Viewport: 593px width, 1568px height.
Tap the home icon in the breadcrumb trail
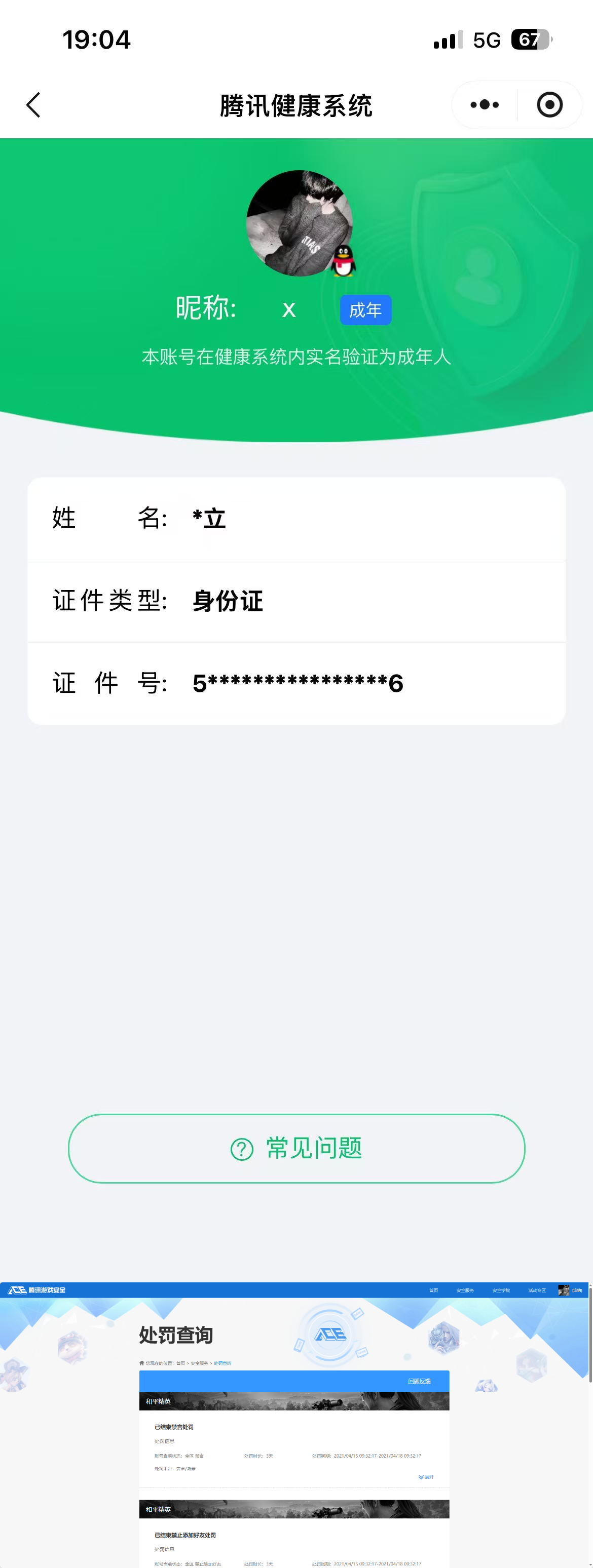point(141,1362)
